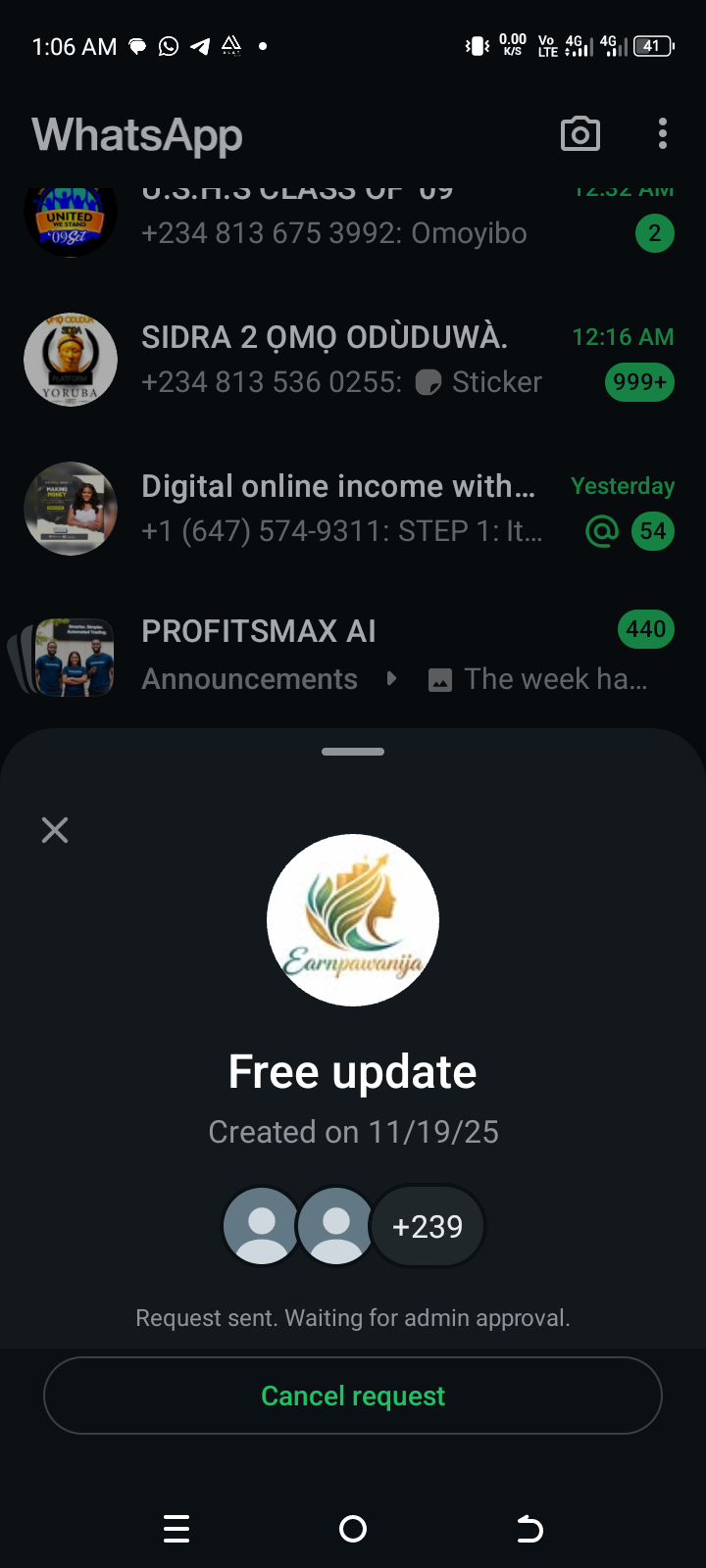
Task: Open the camera from the WhatsApp header
Action: (580, 134)
